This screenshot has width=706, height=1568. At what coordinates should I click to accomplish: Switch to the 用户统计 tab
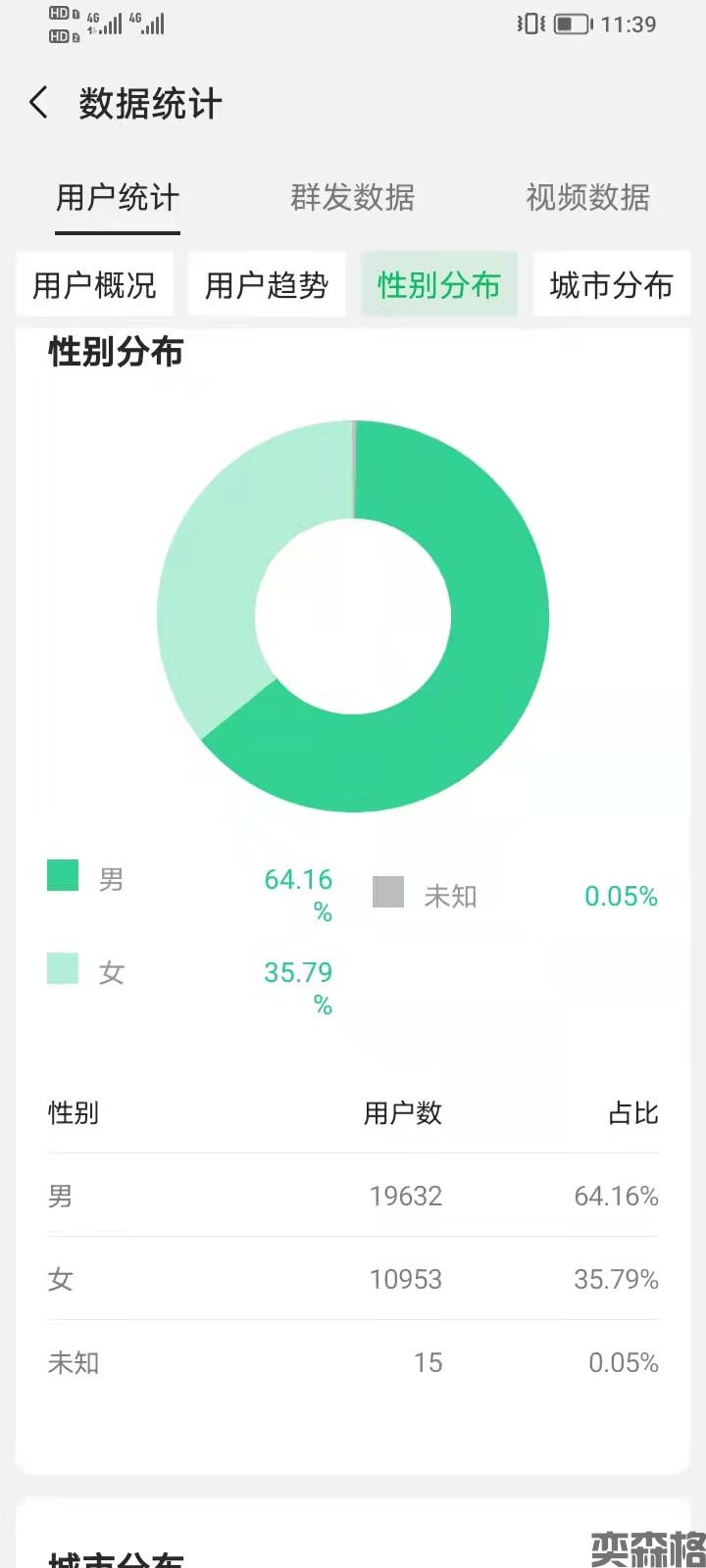click(118, 198)
